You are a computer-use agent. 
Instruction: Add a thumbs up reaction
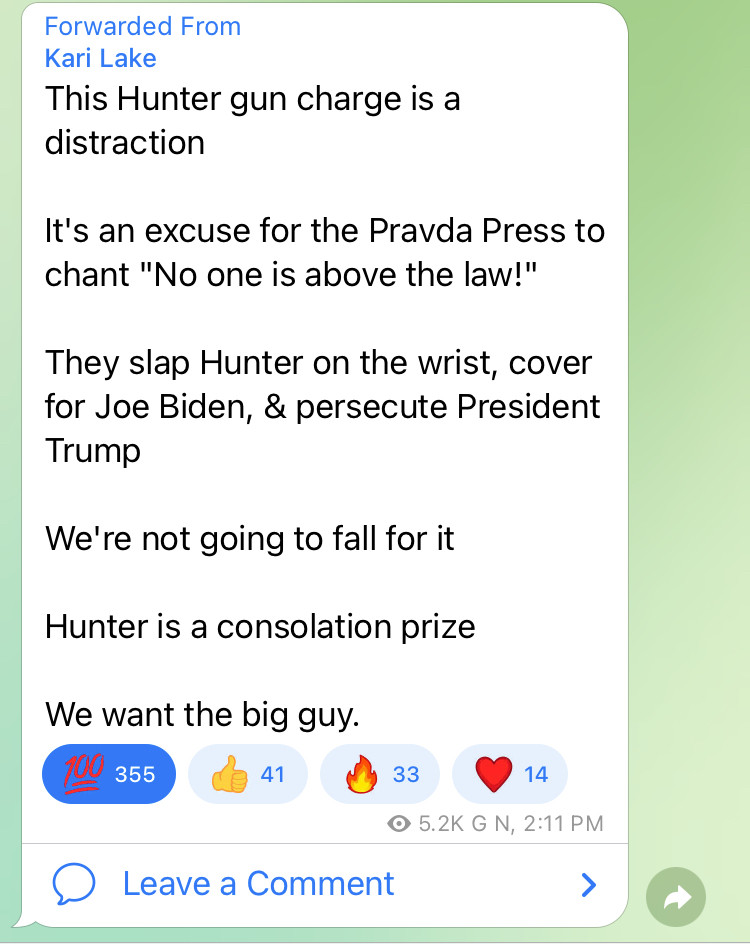[x=248, y=774]
